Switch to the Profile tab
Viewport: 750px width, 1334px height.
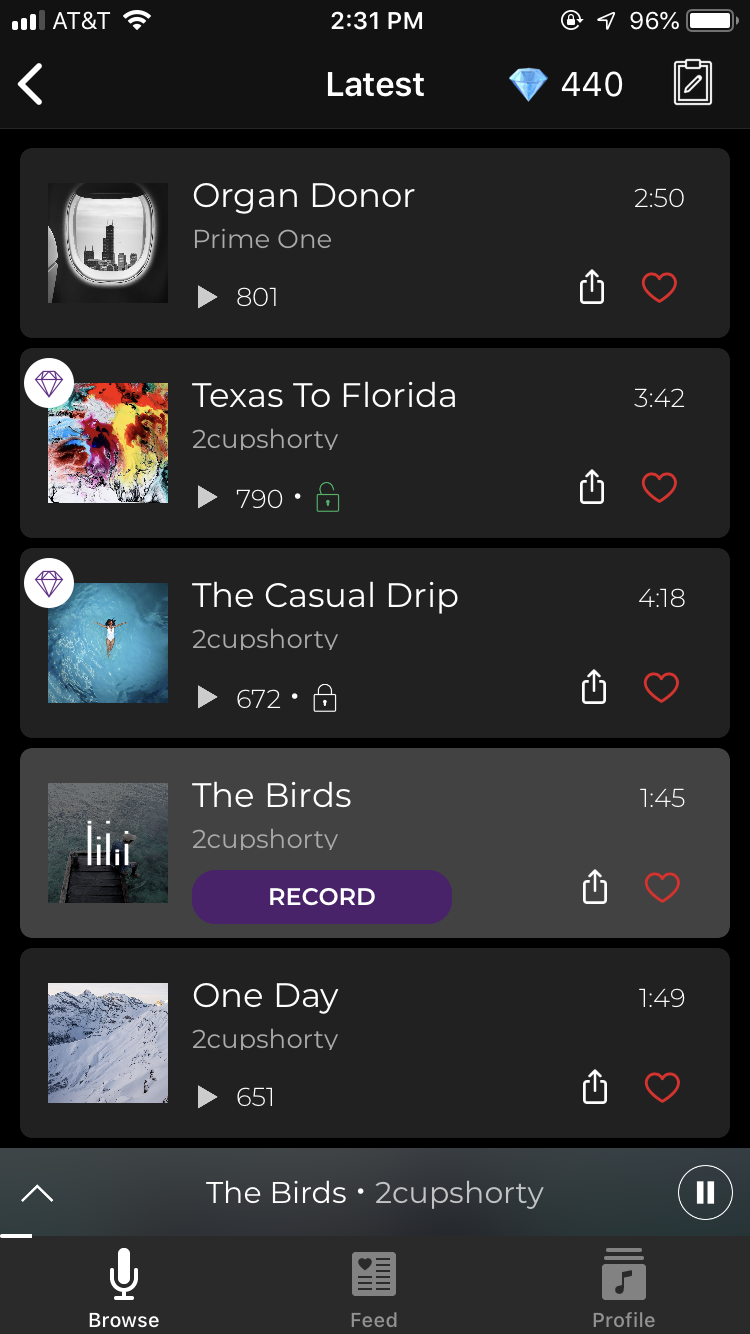point(623,1290)
